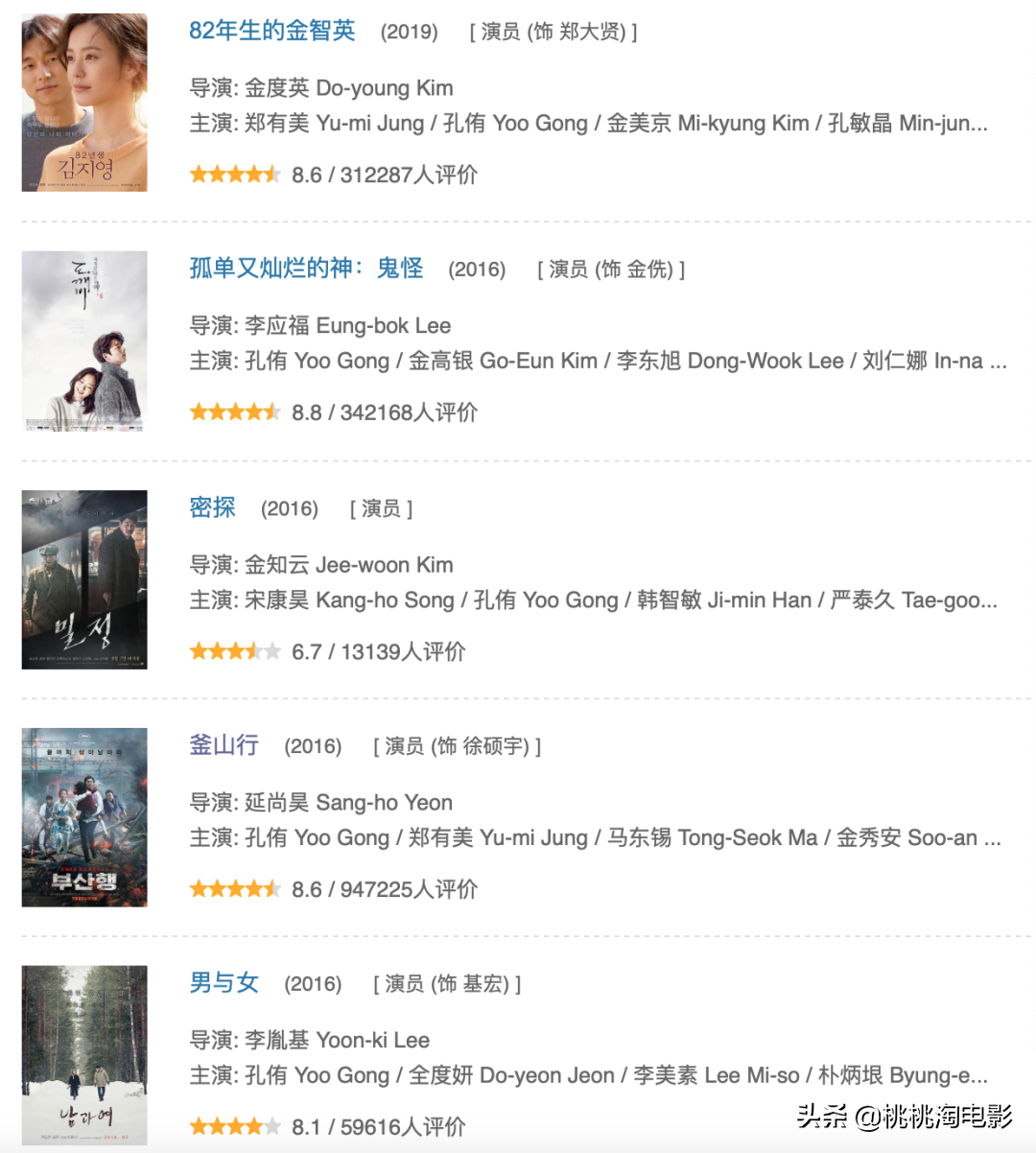Select the 密探 poster thumbnail
This screenshot has width=1036, height=1153.
tap(84, 579)
